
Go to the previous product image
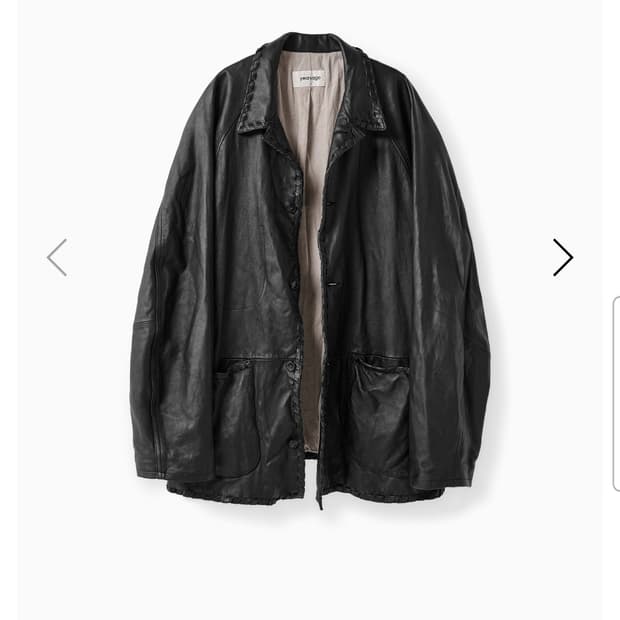pyautogui.click(x=57, y=257)
